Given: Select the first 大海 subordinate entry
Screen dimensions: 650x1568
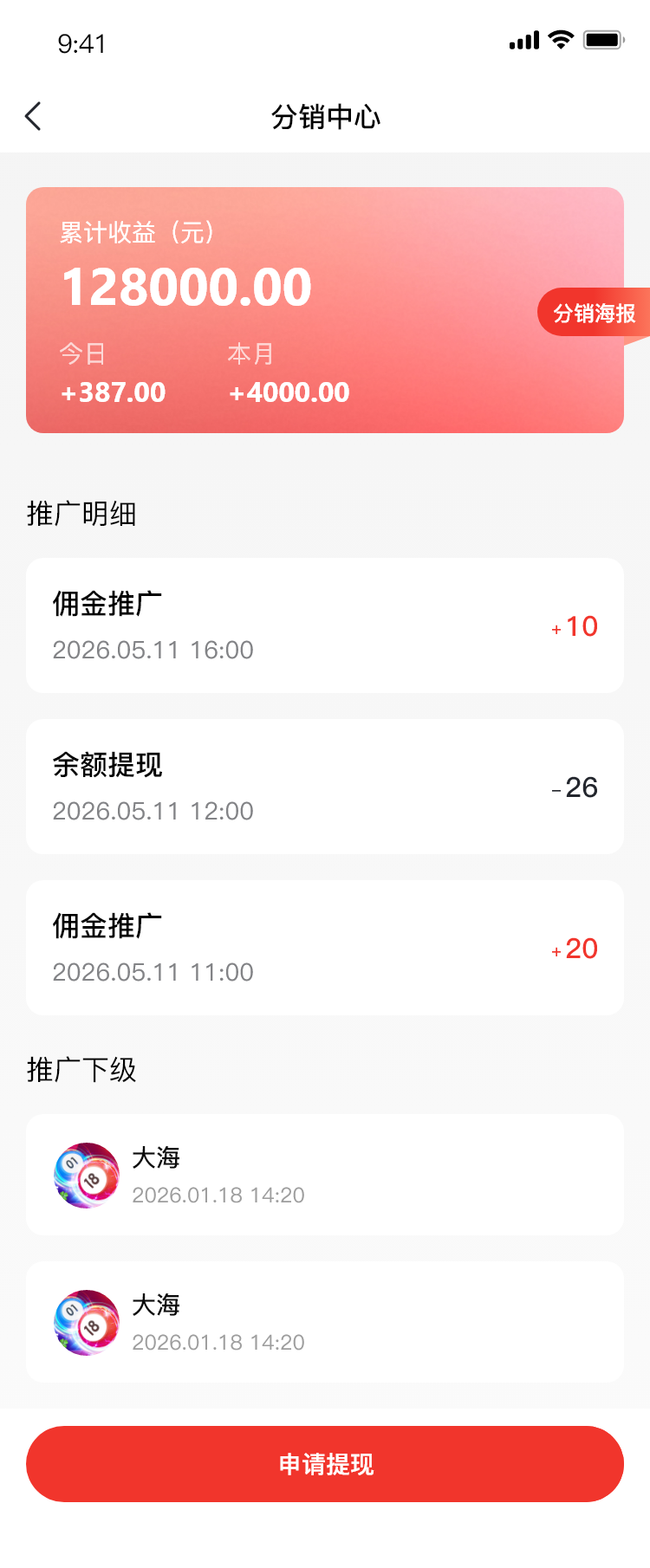Looking at the screenshot, I should (x=325, y=1175).
